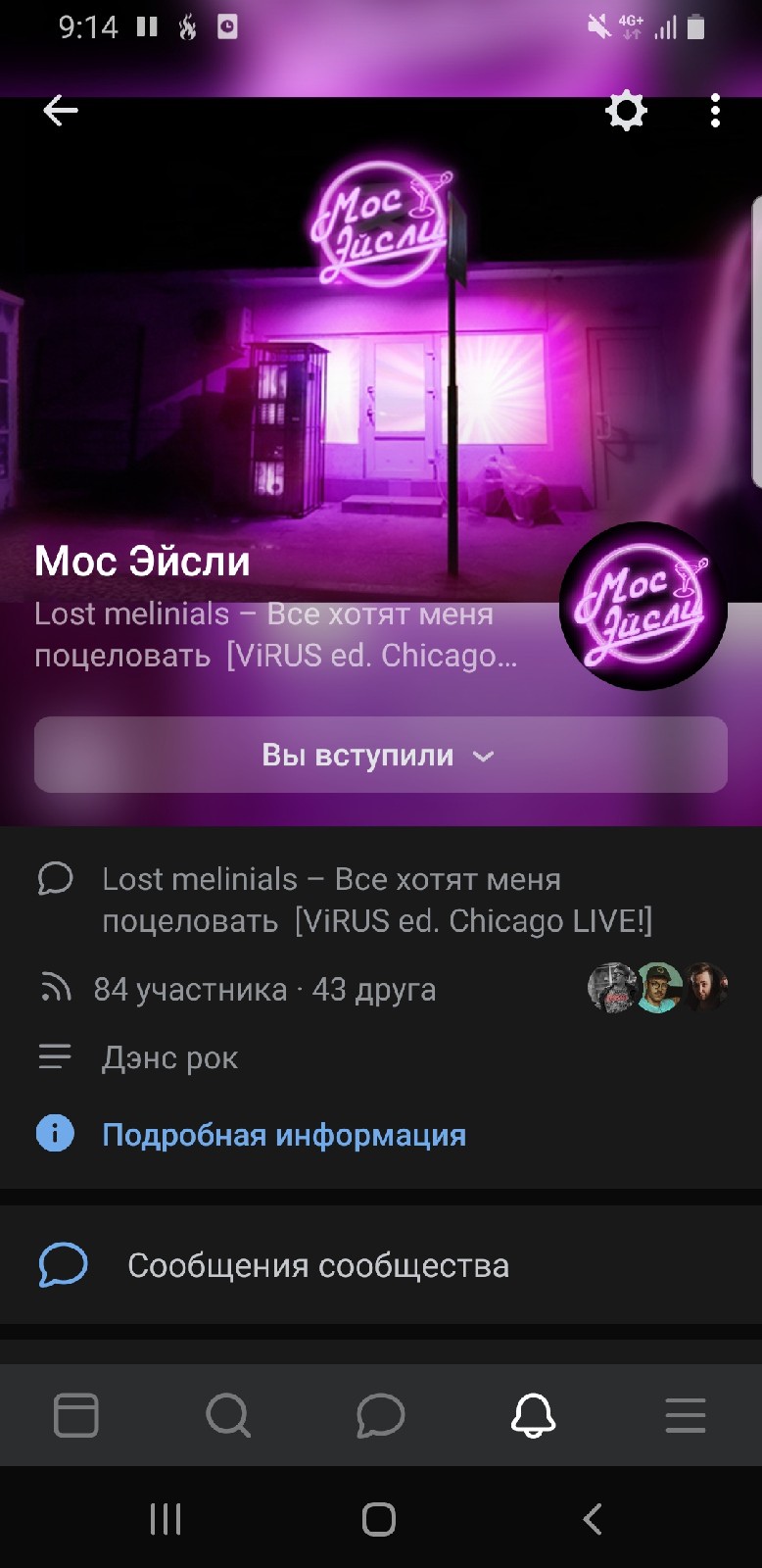Open 'Подробная информация' details link
The image size is (762, 1568).
coord(284,1135)
